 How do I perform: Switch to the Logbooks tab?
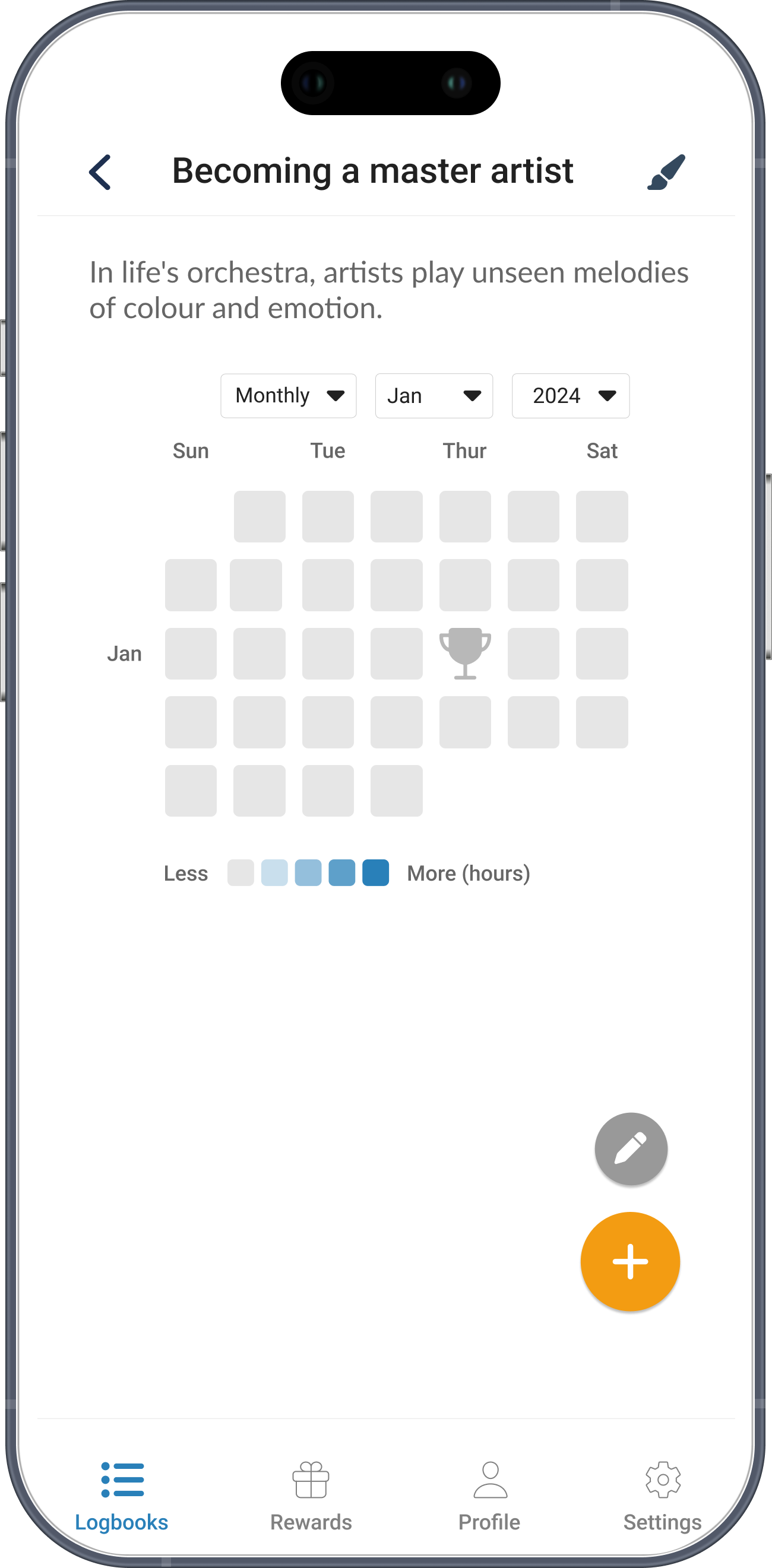pos(122,1496)
